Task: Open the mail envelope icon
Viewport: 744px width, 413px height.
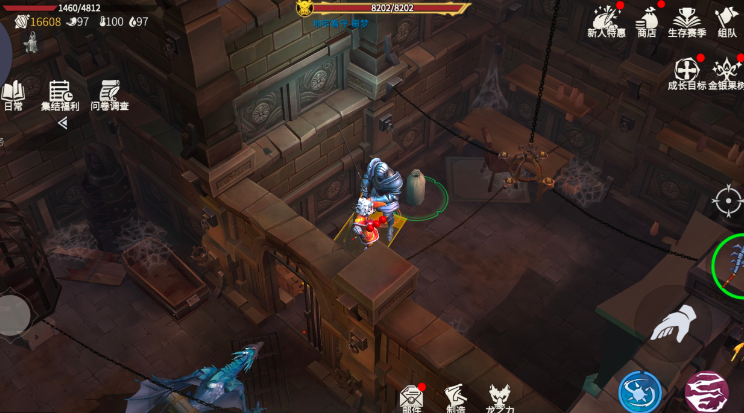Action: tap(411, 397)
